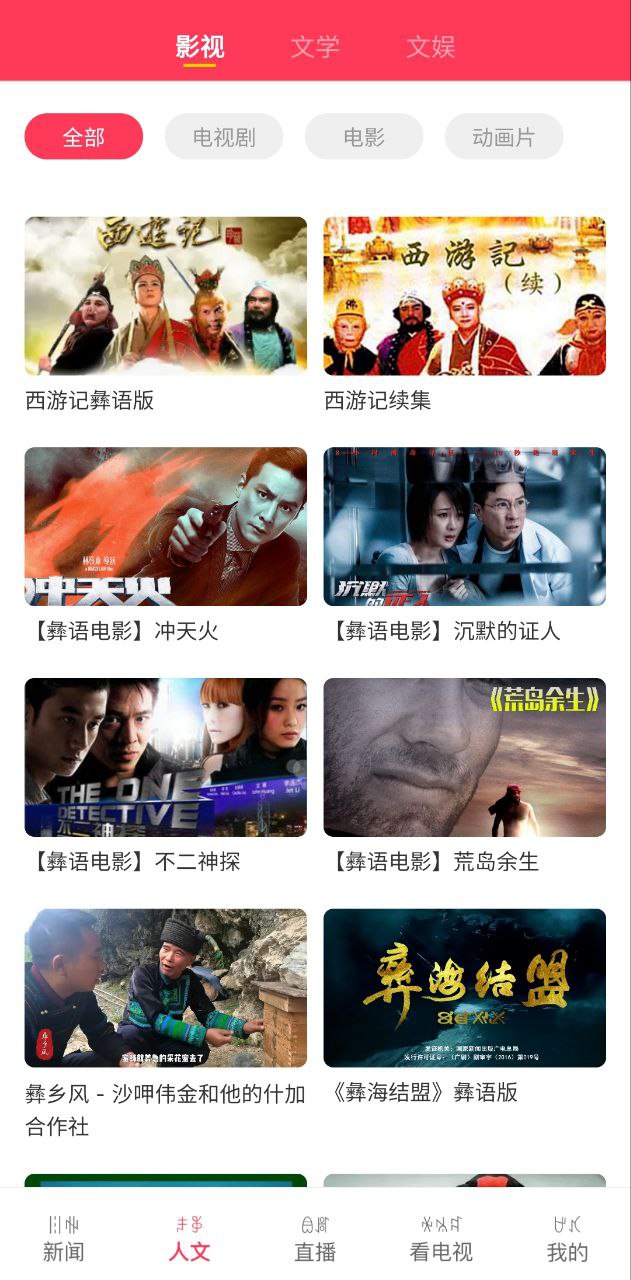Go to the 新闻 bottom tab
631x1280 pixels.
pos(63,1238)
